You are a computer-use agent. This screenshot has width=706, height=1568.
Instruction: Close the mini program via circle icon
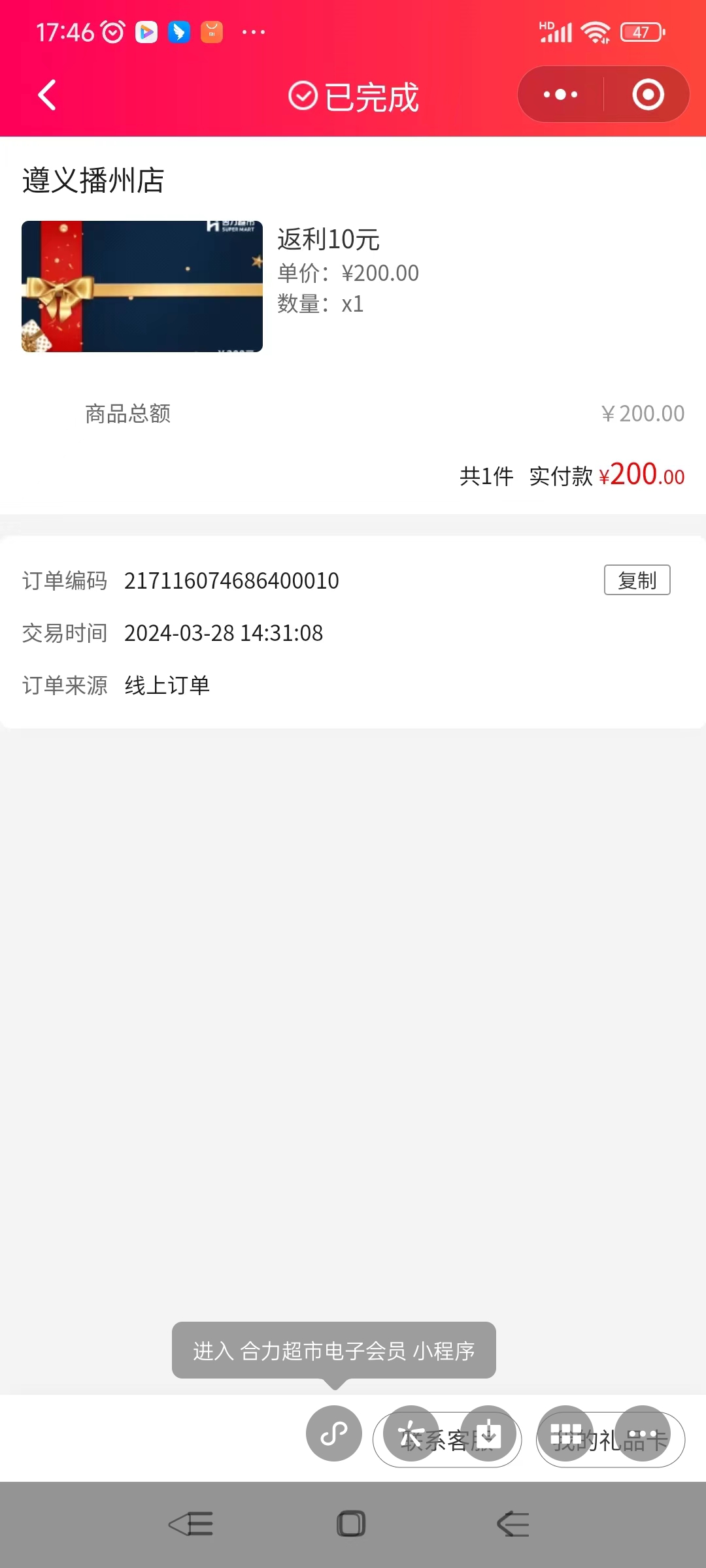(x=648, y=95)
